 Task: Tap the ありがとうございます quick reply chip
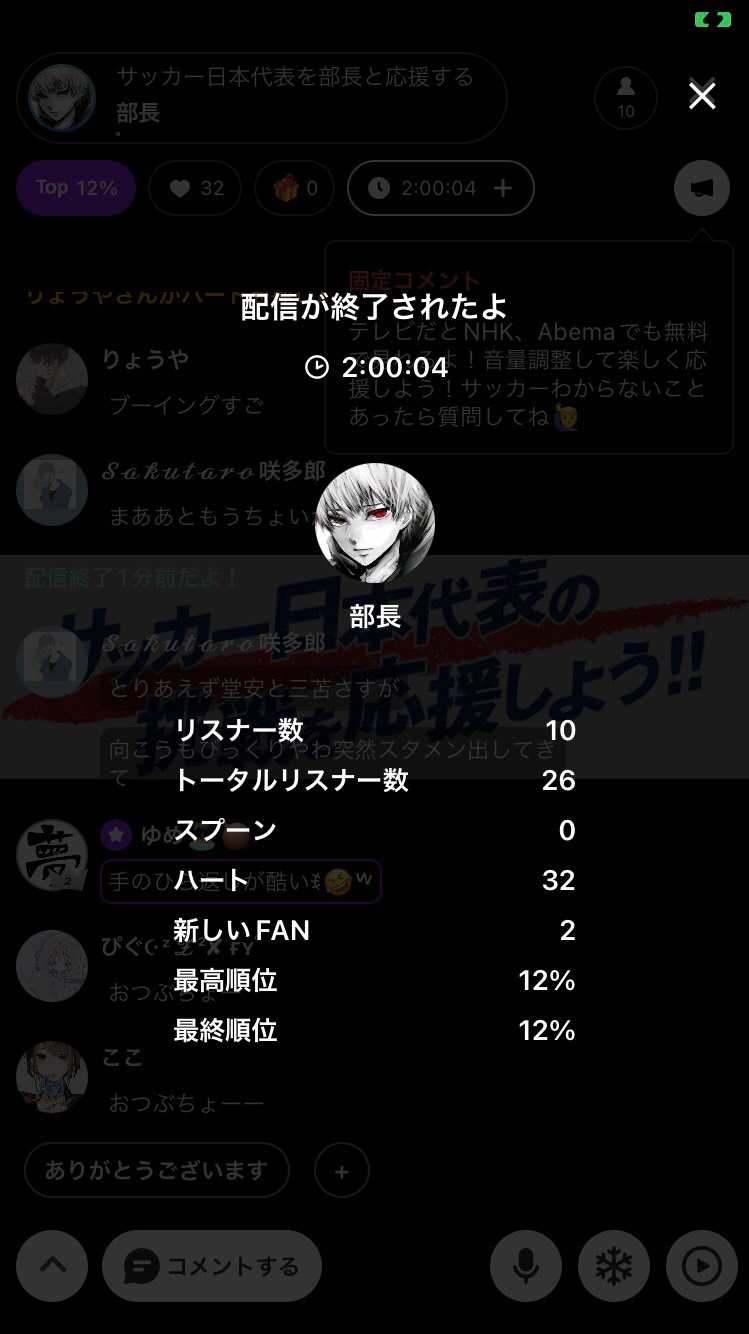[156, 1170]
